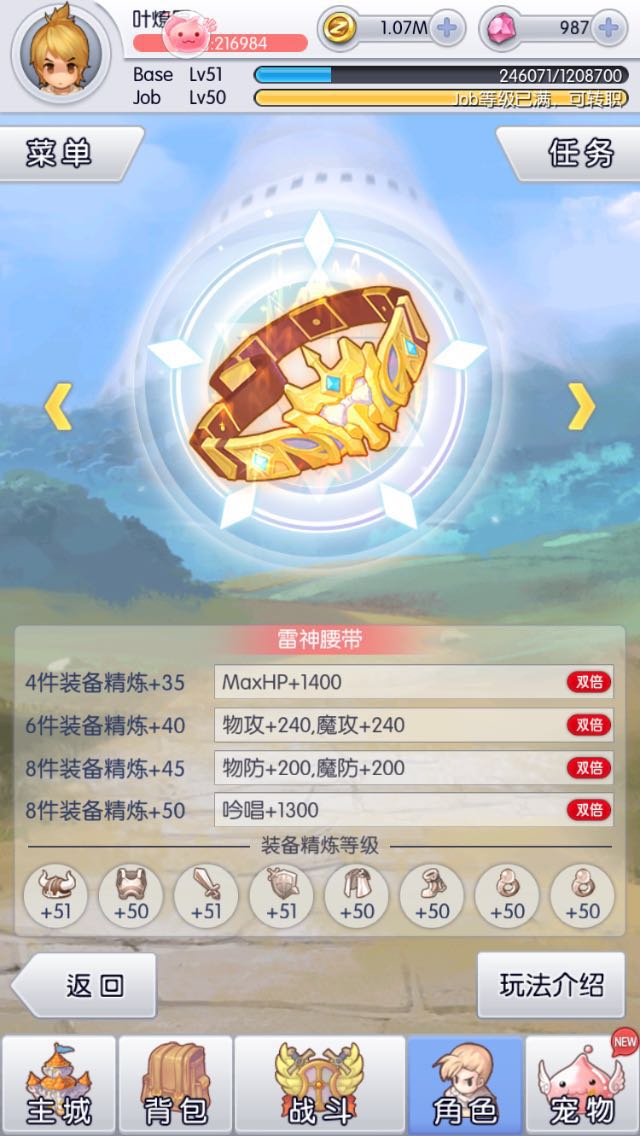Switch to the 战斗 battle tab
This screenshot has width=640, height=1136.
(319, 1085)
